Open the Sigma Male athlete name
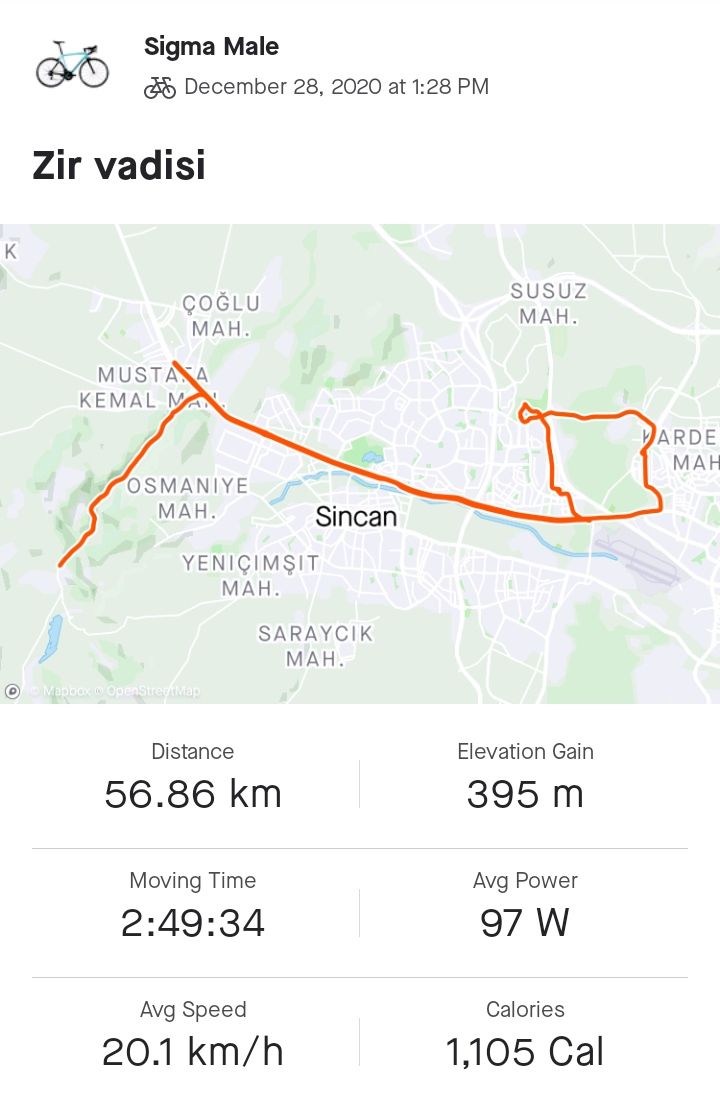720x1107 pixels. point(211,46)
